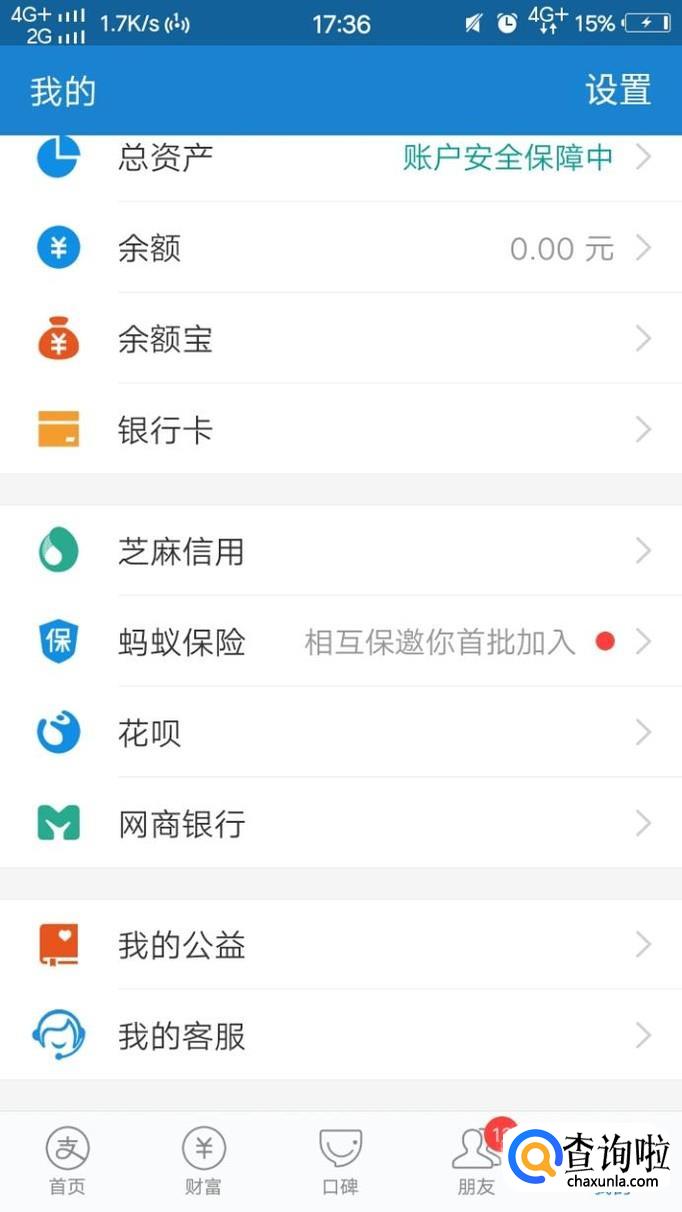
Task: Open 余额宝
Action: tap(340, 340)
